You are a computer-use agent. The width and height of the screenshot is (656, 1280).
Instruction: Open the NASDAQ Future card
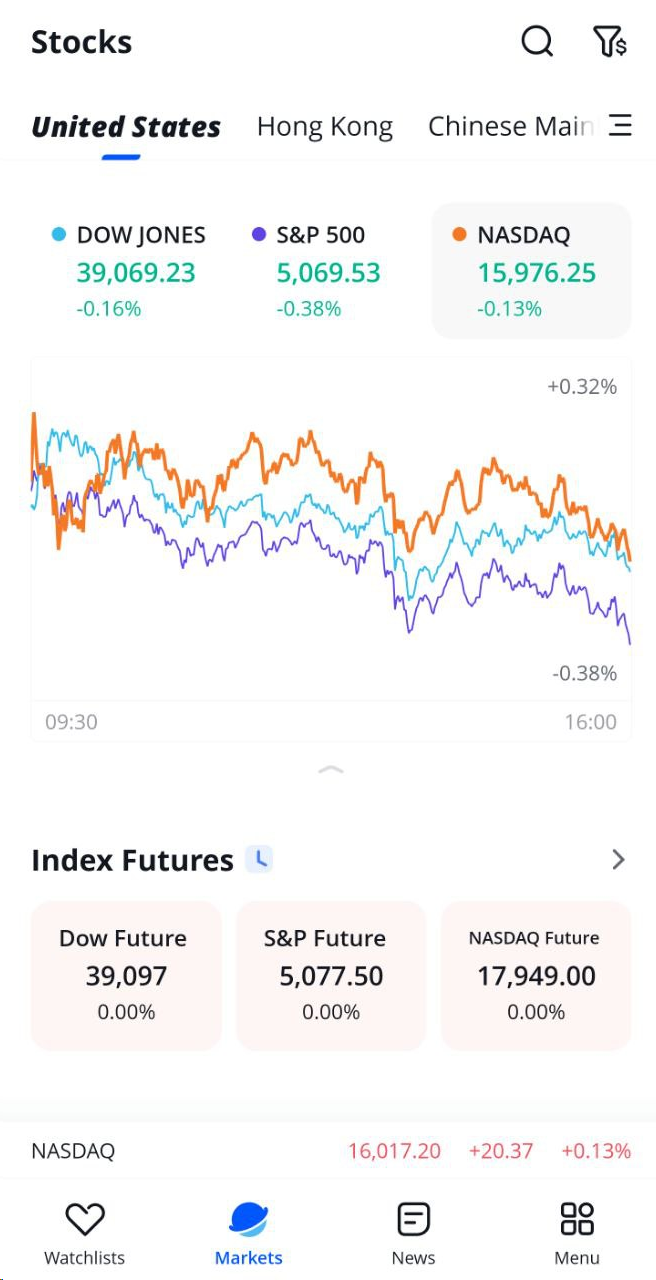536,975
